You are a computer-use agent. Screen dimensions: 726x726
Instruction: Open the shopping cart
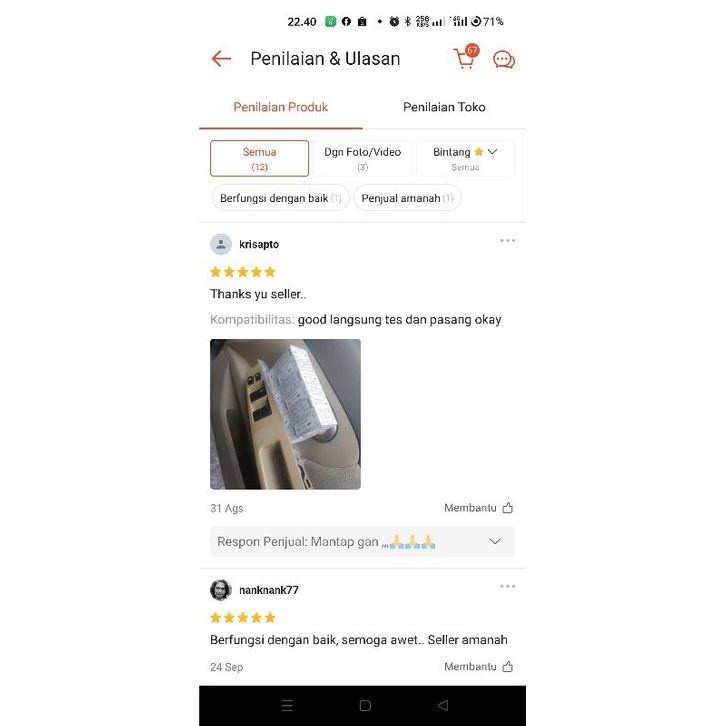point(464,59)
